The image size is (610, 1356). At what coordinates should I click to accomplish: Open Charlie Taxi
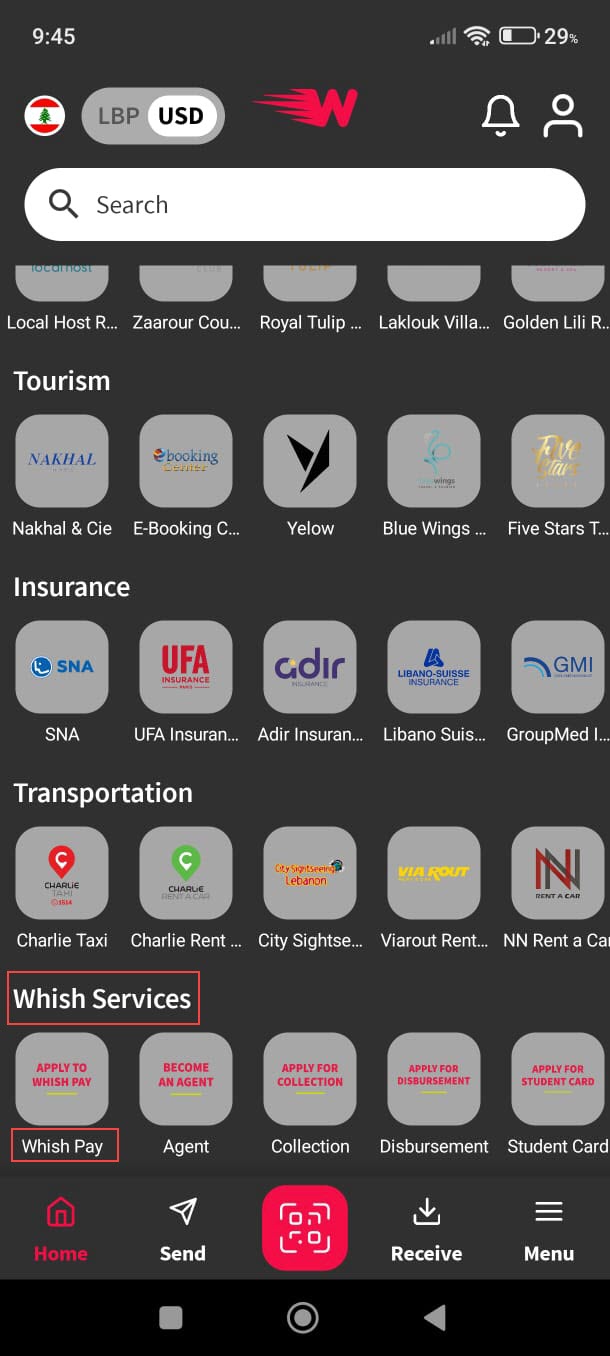(x=62, y=873)
